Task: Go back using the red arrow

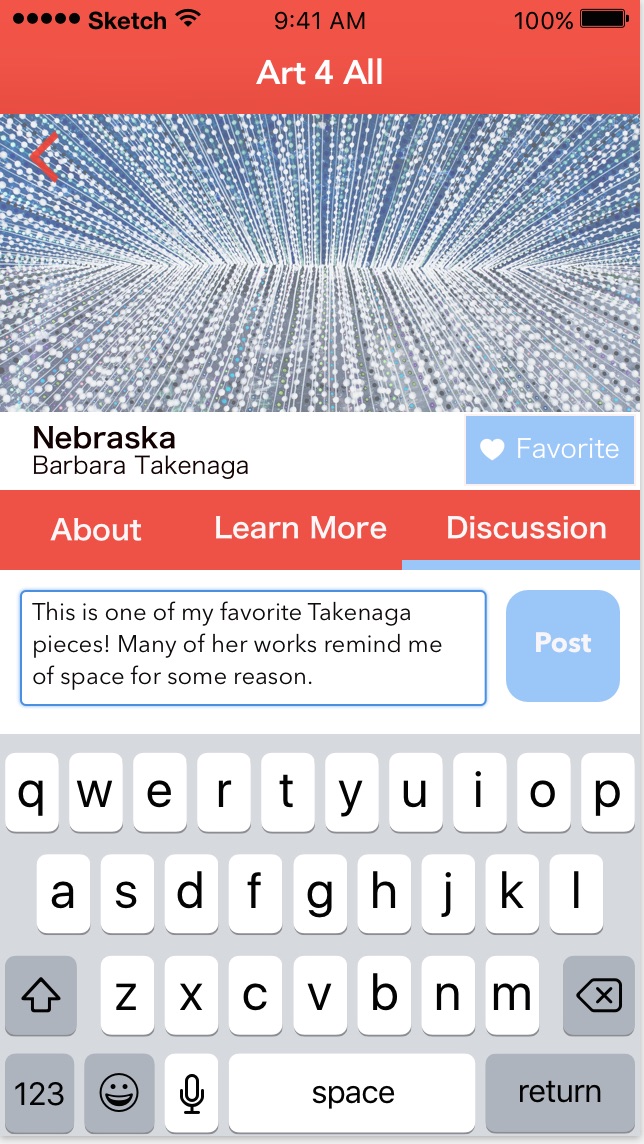Action: 45,157
